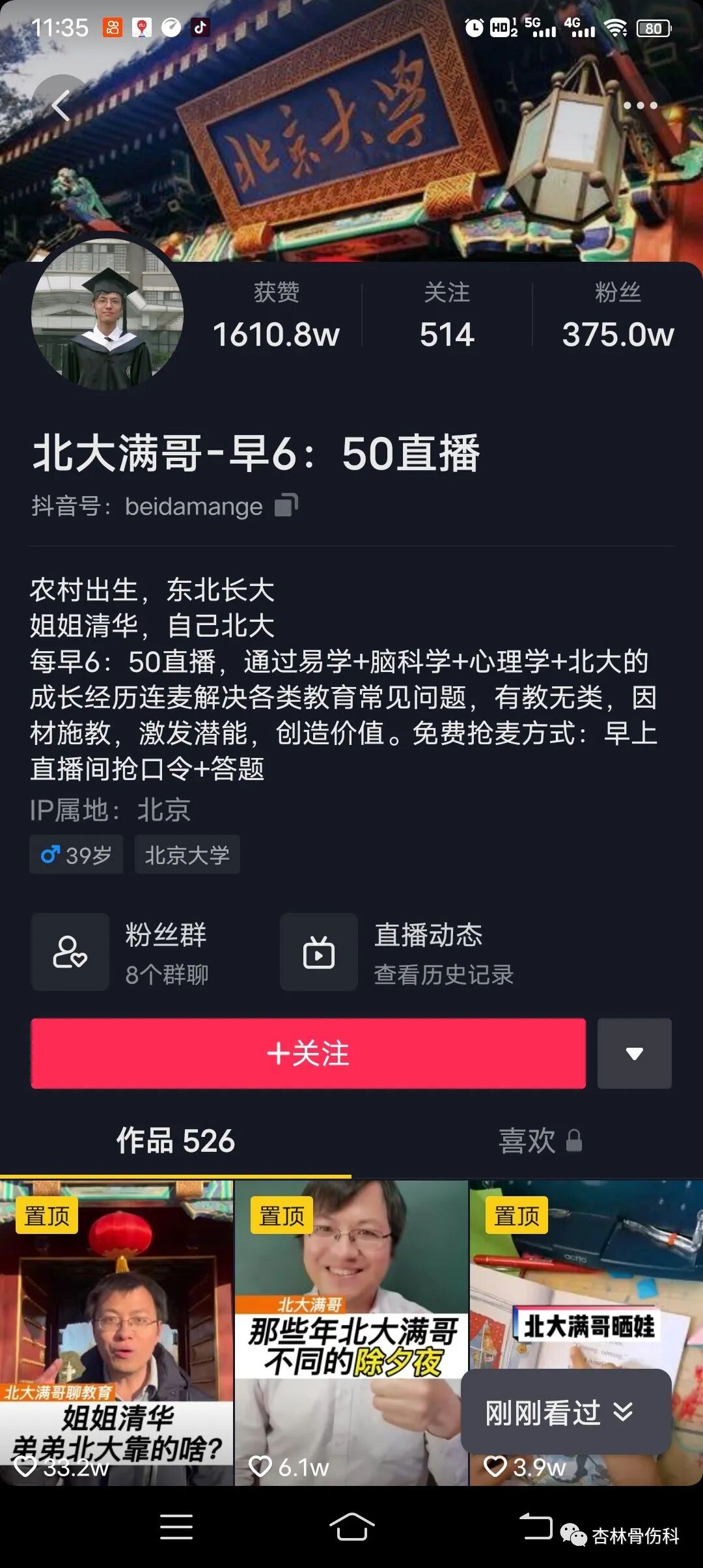Viewport: 703px width, 1568px height.
Task: Open 直播动态 live history
Action: 398,952
